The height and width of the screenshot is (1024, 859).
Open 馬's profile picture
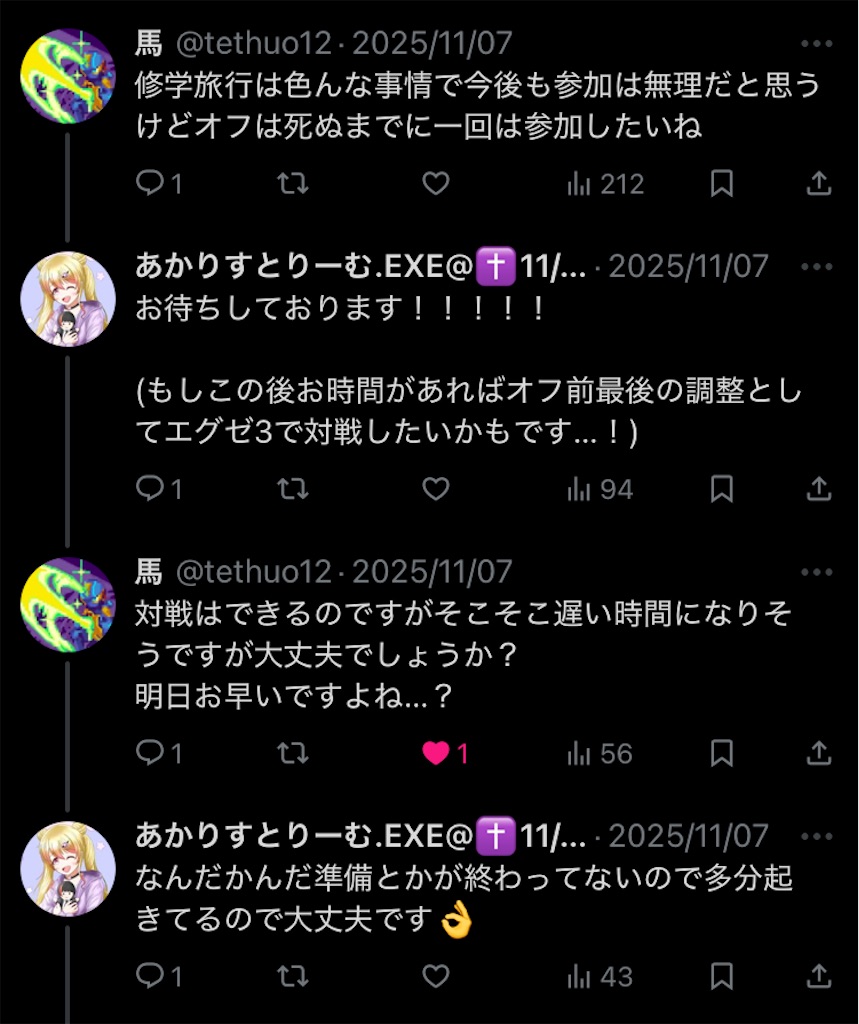(x=70, y=78)
